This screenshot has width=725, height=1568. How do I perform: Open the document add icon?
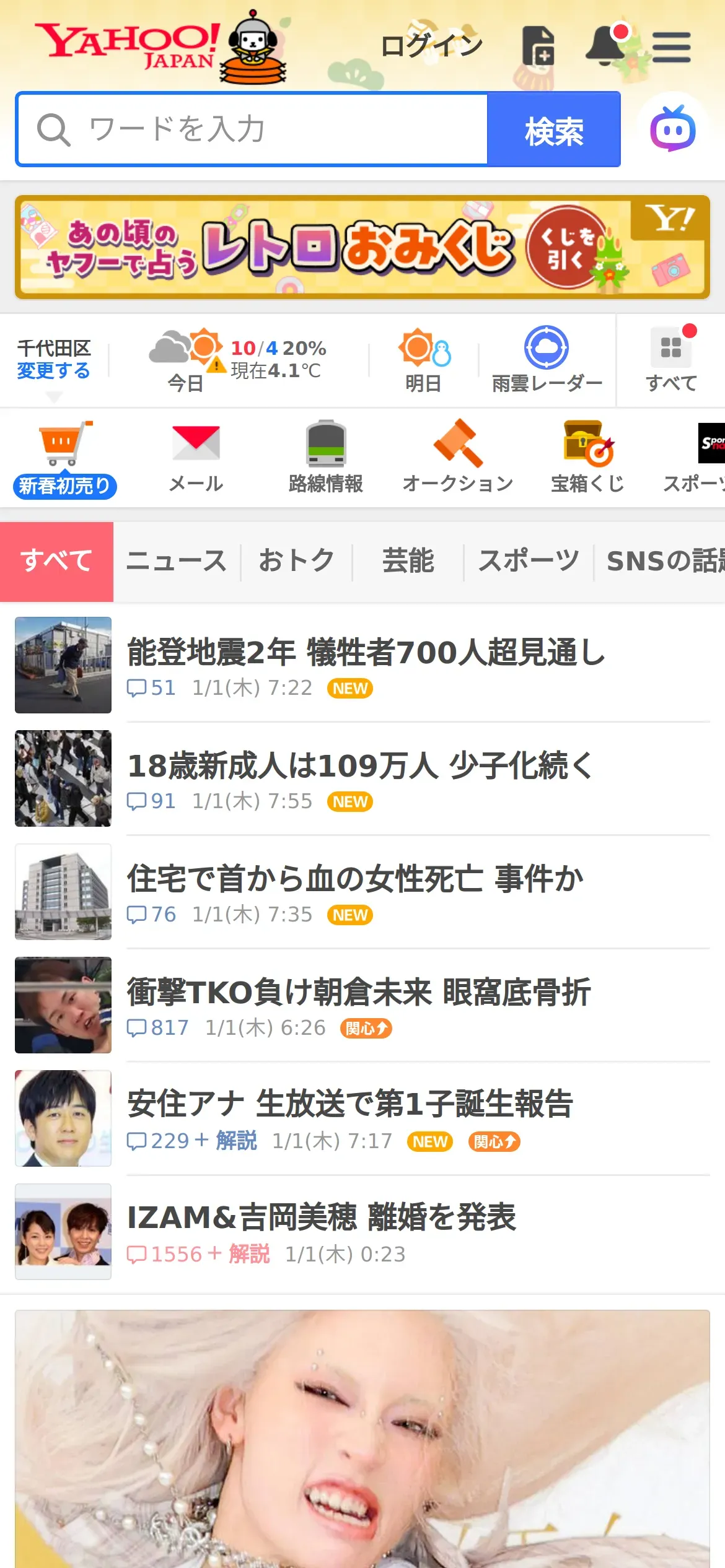click(538, 46)
